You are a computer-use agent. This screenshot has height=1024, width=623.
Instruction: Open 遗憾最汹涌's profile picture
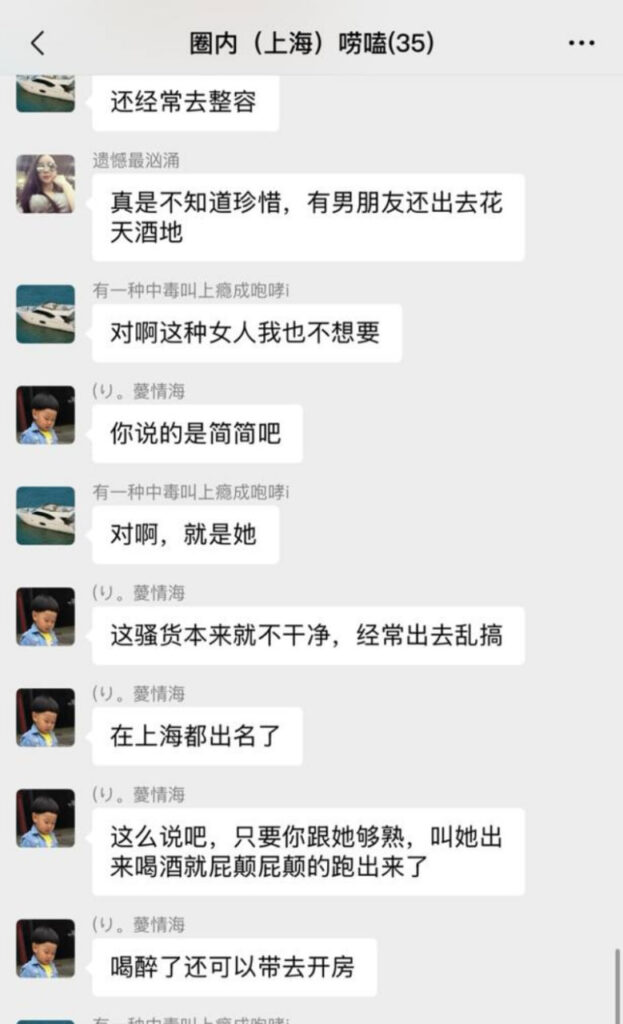pos(46,184)
